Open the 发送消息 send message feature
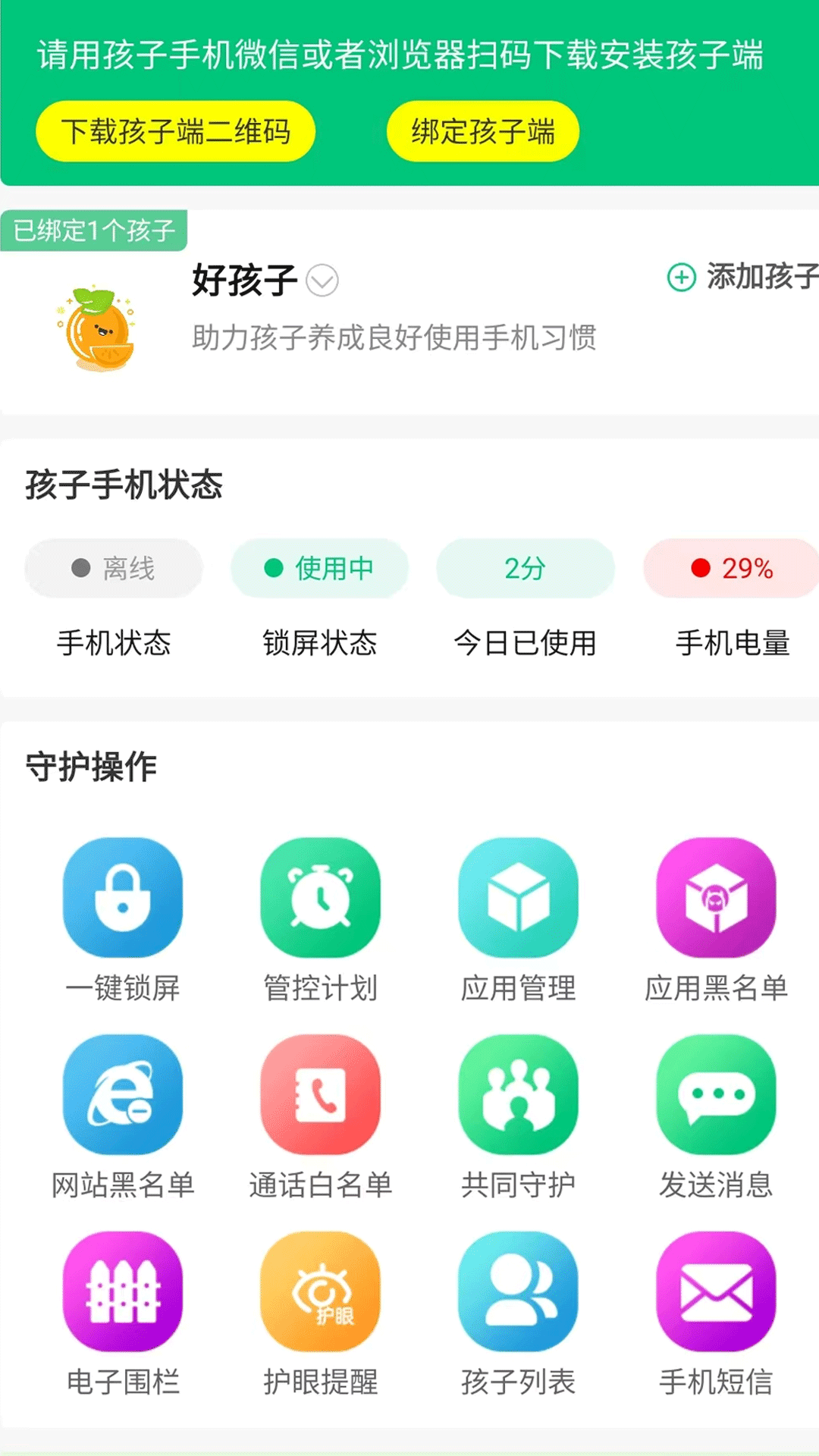The width and height of the screenshot is (819, 1456). (x=715, y=1096)
